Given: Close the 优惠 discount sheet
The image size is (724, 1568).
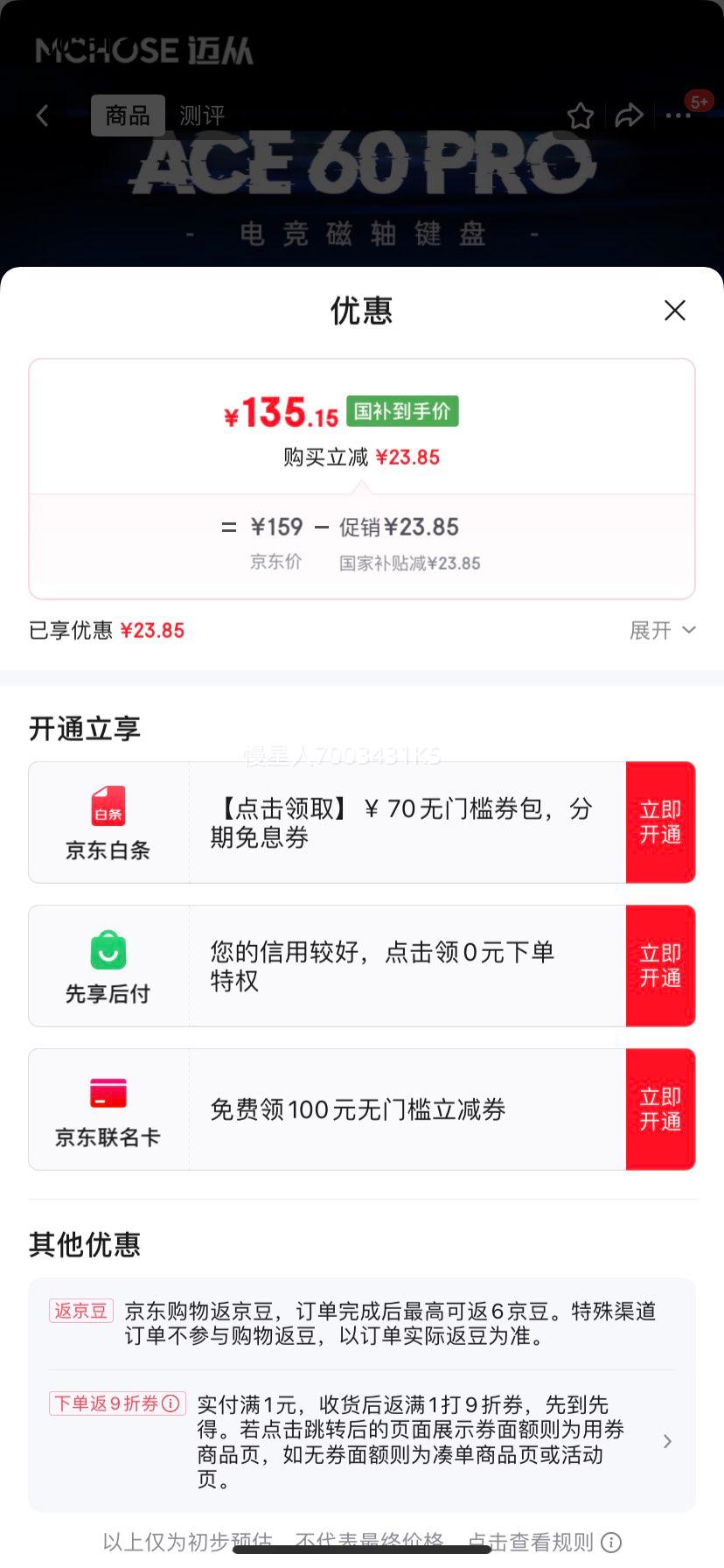Looking at the screenshot, I should 674,311.
